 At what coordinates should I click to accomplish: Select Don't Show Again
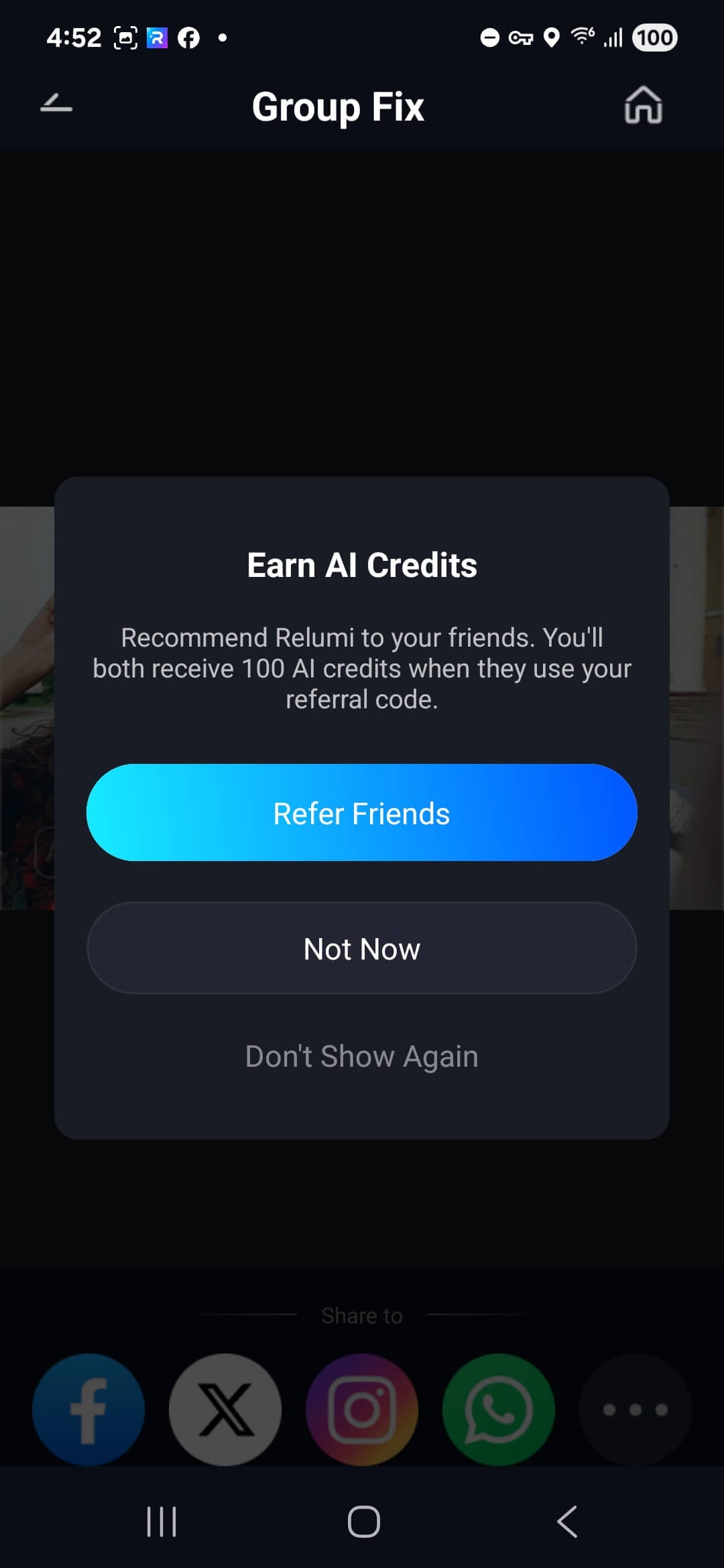362,1057
